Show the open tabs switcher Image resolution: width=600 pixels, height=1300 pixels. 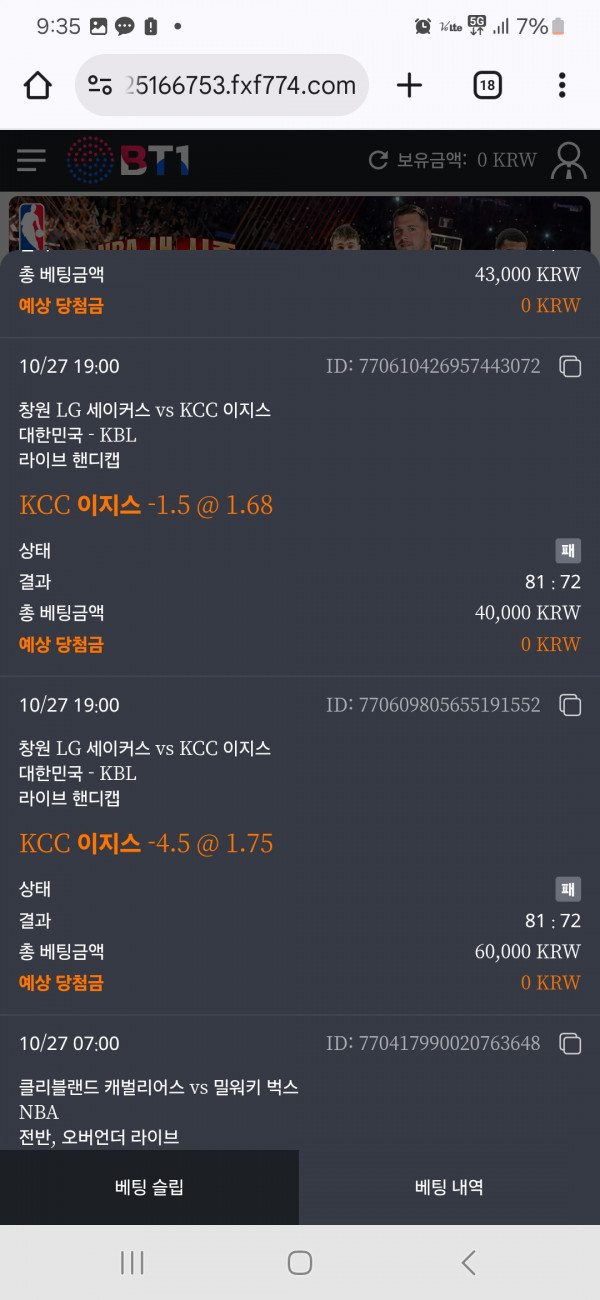tap(487, 85)
